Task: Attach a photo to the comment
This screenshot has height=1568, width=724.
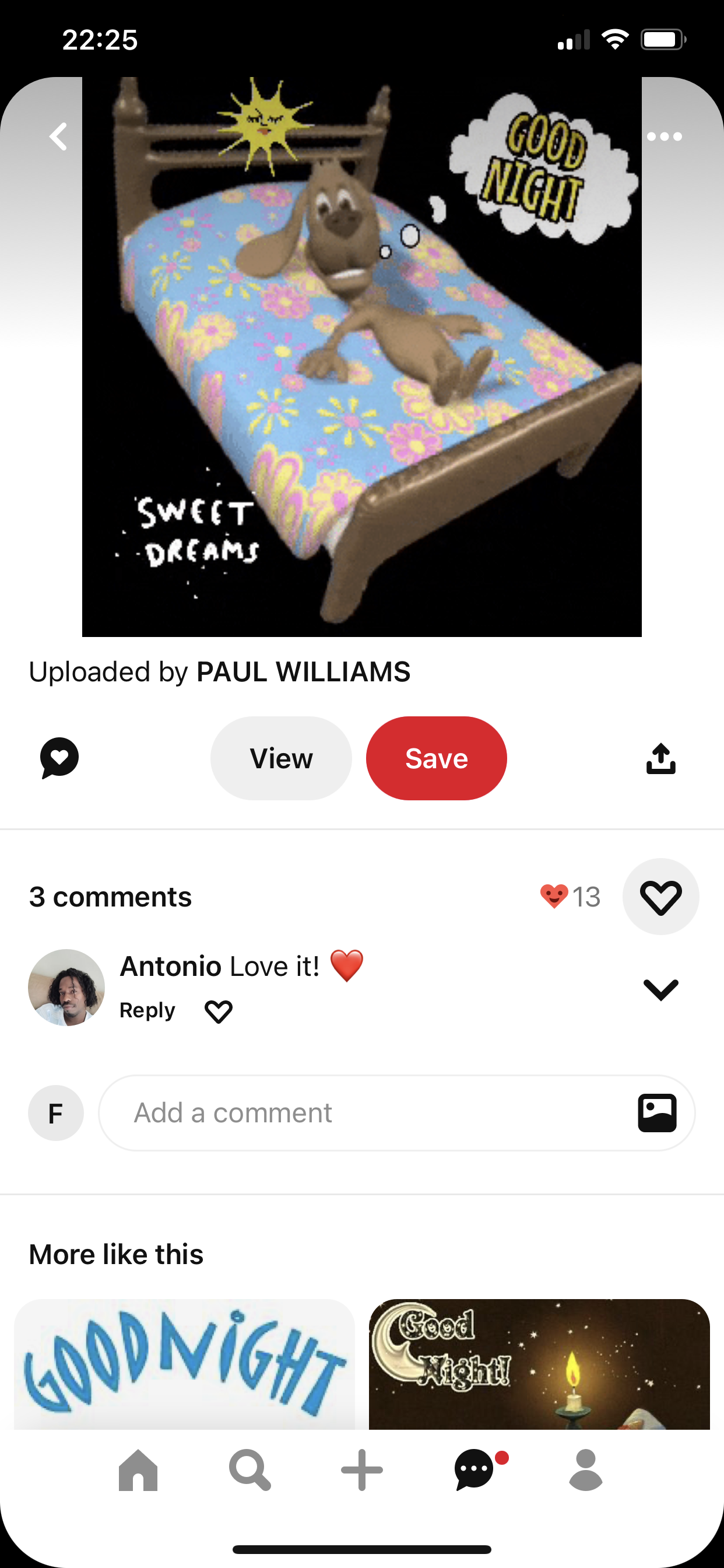Action: point(657,1112)
